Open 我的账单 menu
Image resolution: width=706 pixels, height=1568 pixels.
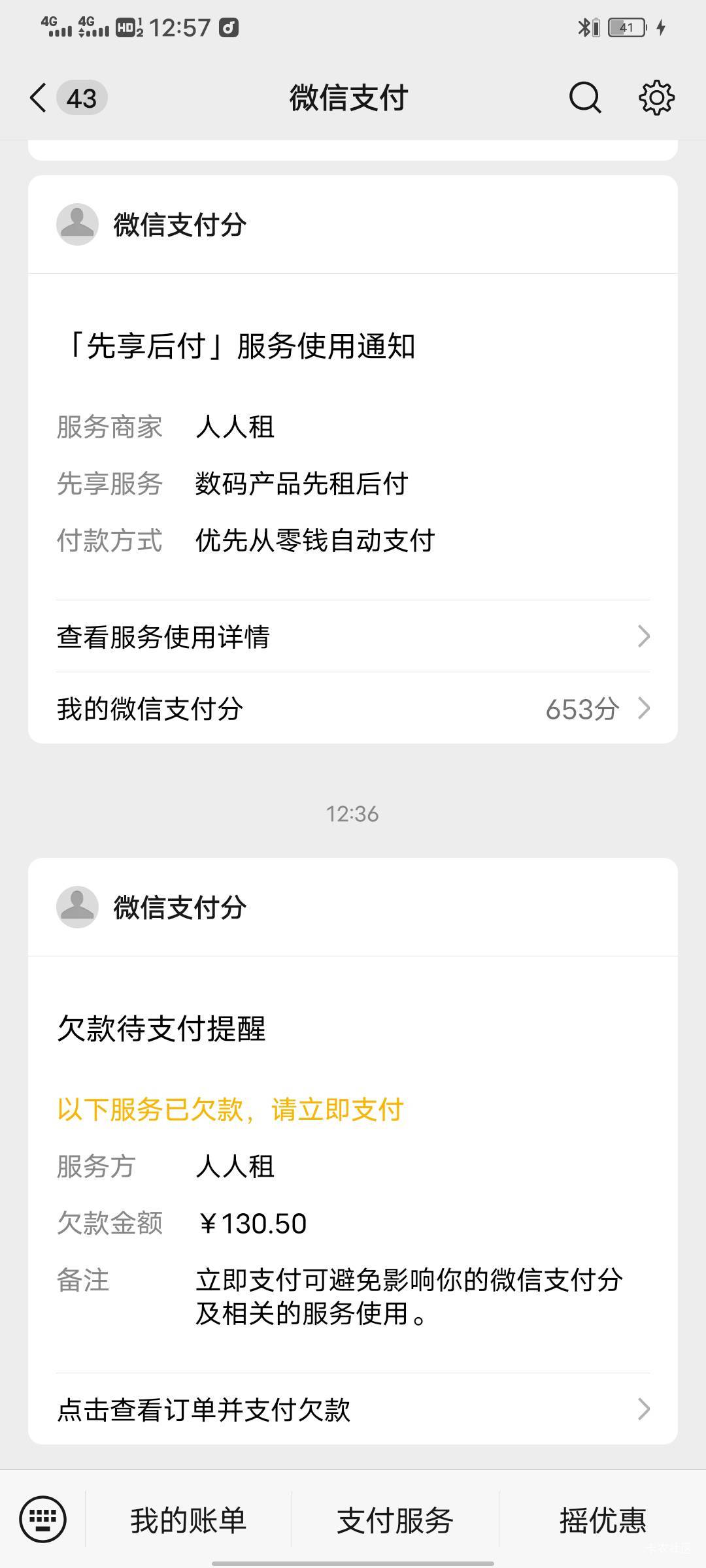tap(188, 1520)
